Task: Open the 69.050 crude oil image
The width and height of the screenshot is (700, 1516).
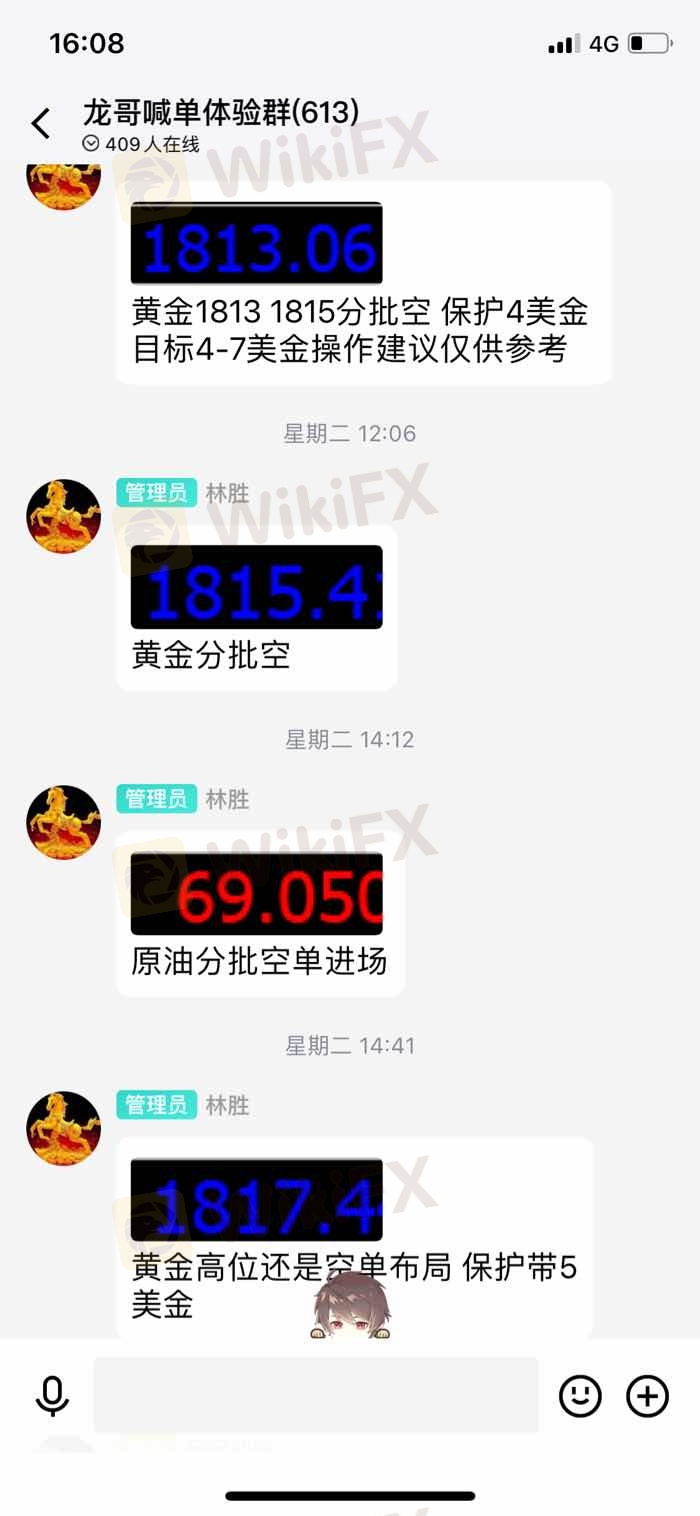Action: click(x=256, y=893)
